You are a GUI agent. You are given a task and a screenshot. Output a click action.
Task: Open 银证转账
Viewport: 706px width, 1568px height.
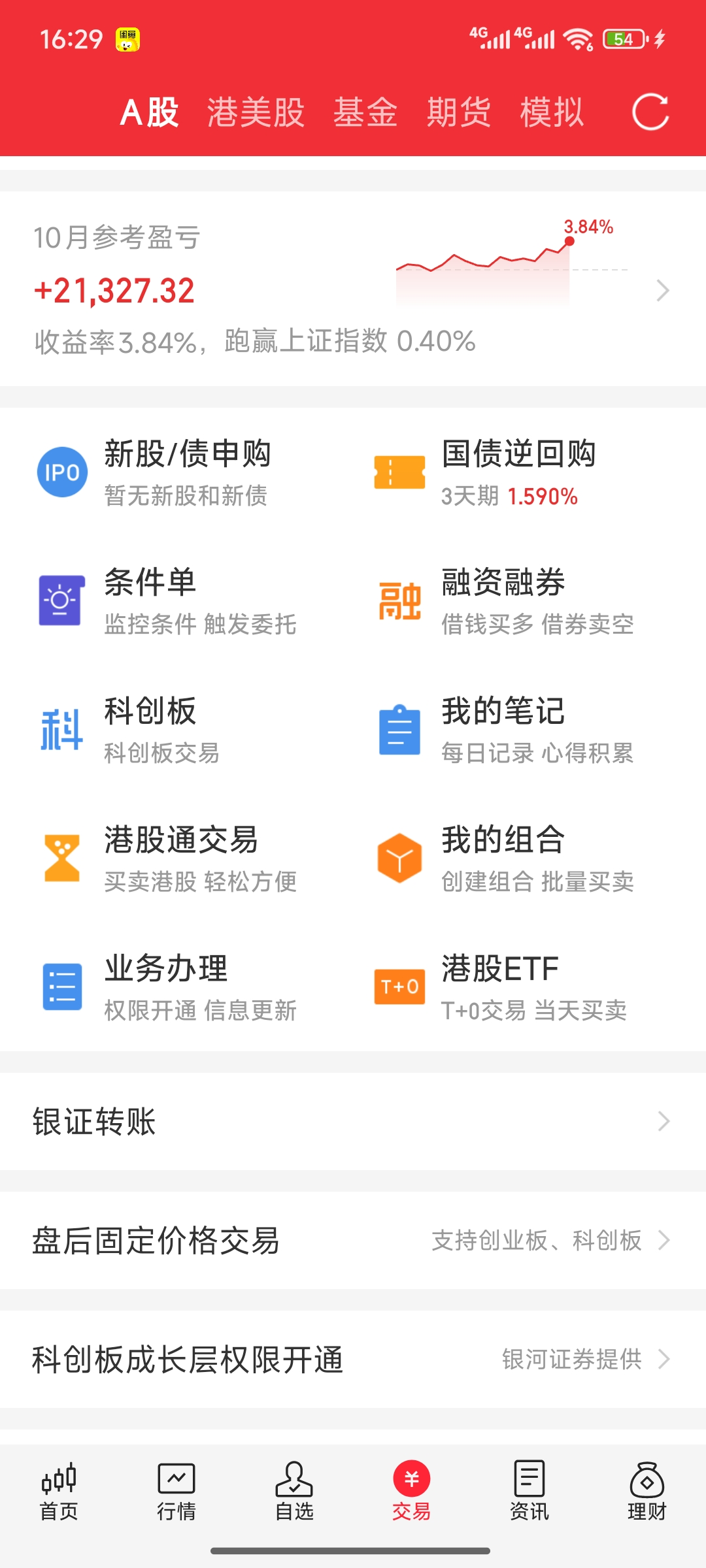click(x=353, y=1121)
